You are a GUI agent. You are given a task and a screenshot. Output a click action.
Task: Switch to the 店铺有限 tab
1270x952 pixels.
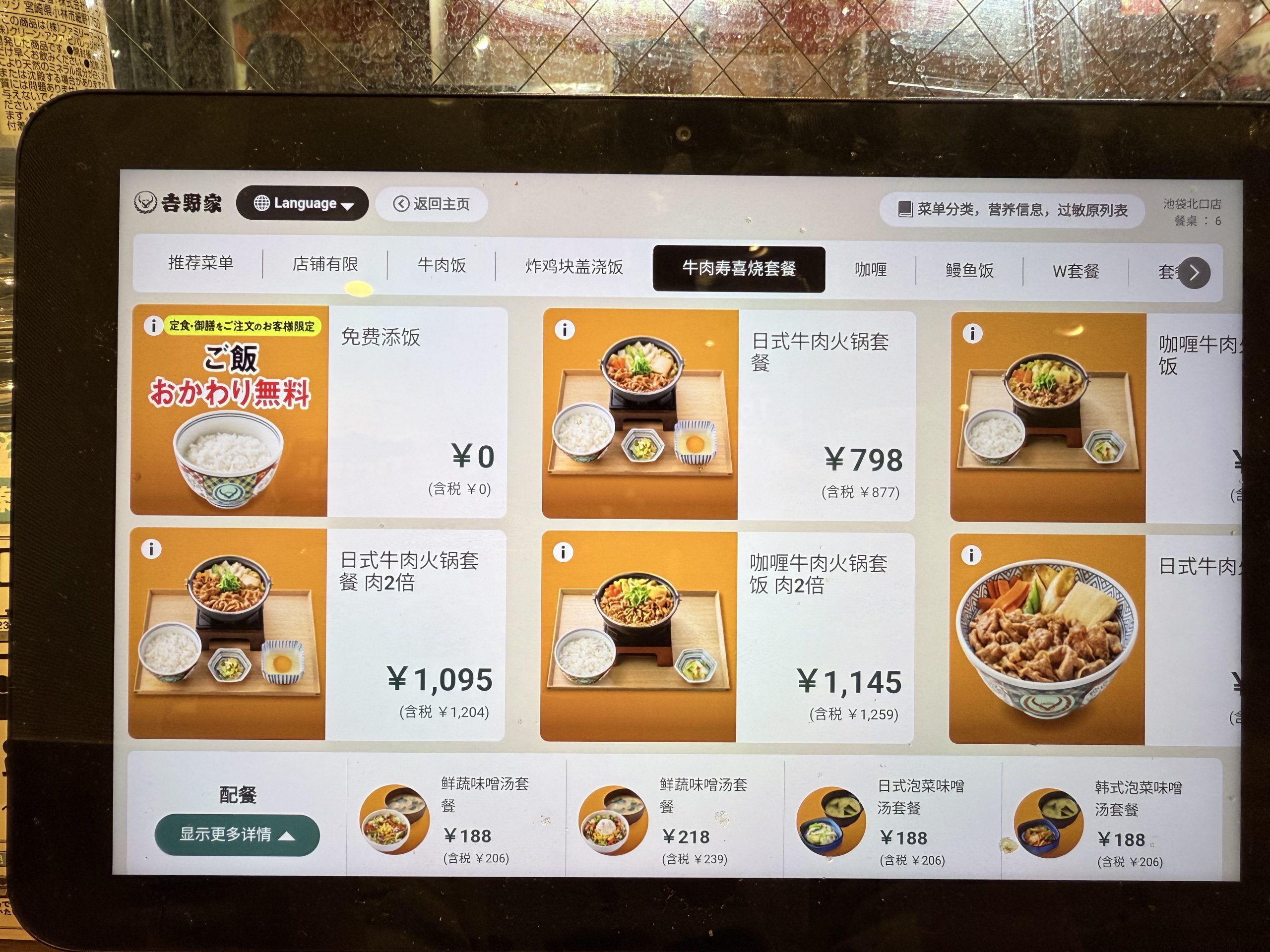point(325,264)
